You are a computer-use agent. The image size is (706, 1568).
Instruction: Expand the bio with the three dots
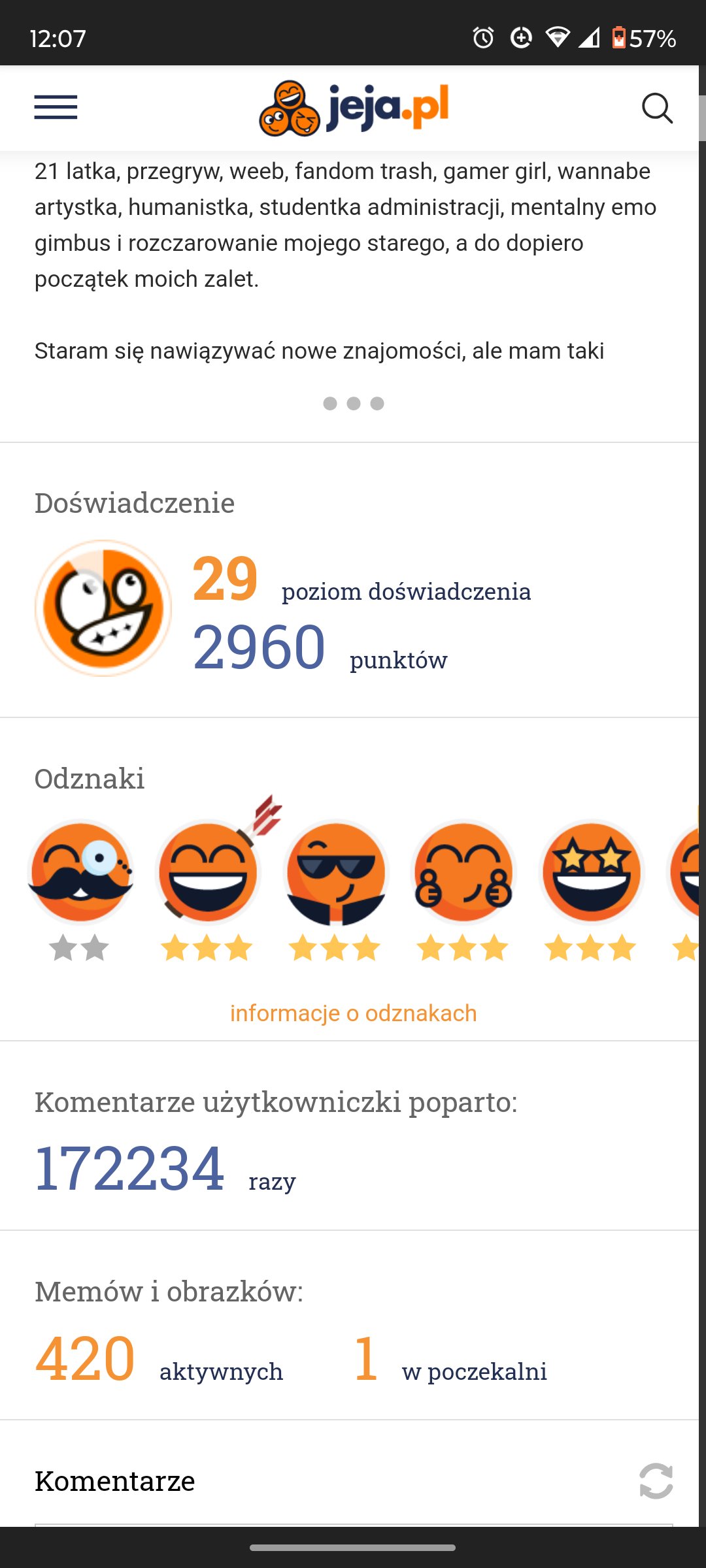tap(354, 403)
